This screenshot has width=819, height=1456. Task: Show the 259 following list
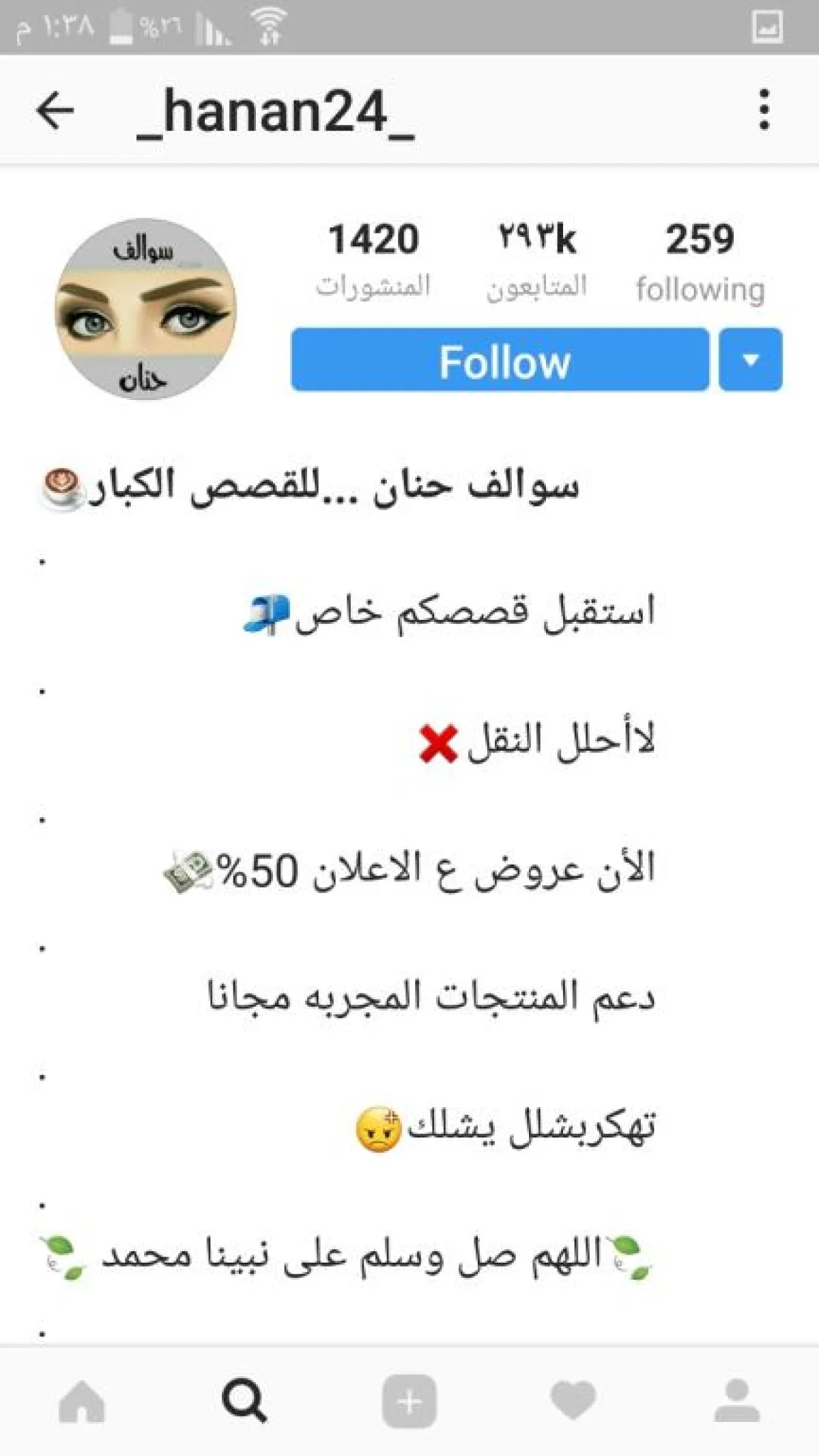point(700,259)
